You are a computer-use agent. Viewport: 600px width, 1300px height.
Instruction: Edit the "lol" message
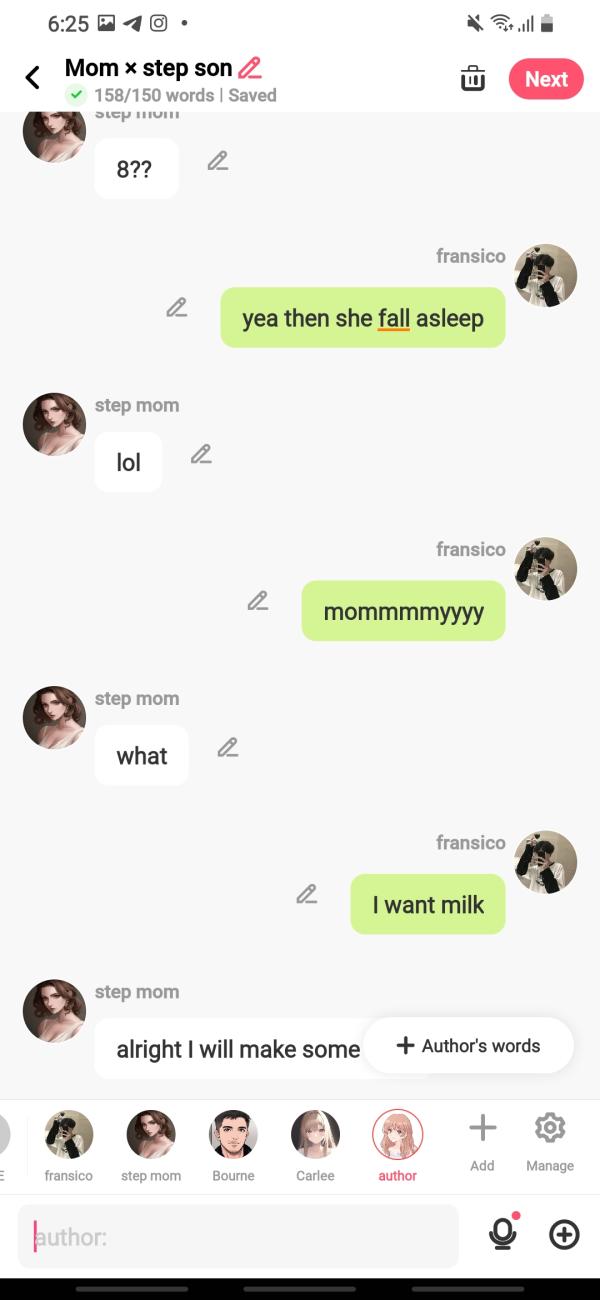[x=201, y=455]
